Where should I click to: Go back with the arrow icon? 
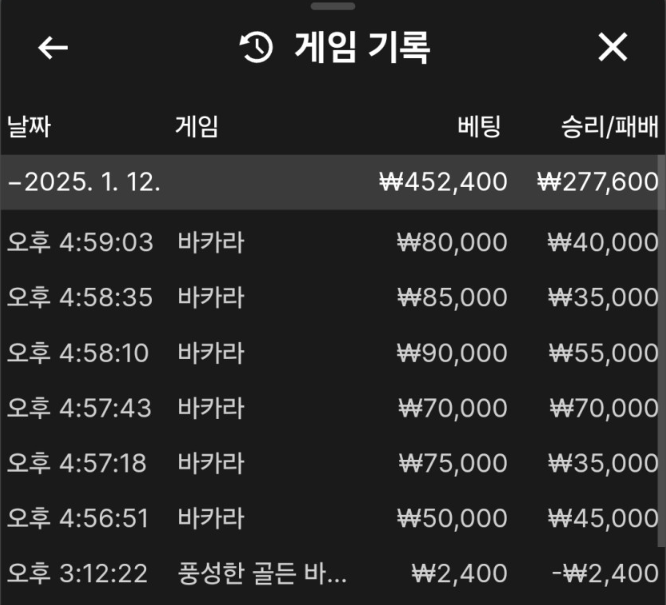[53, 47]
